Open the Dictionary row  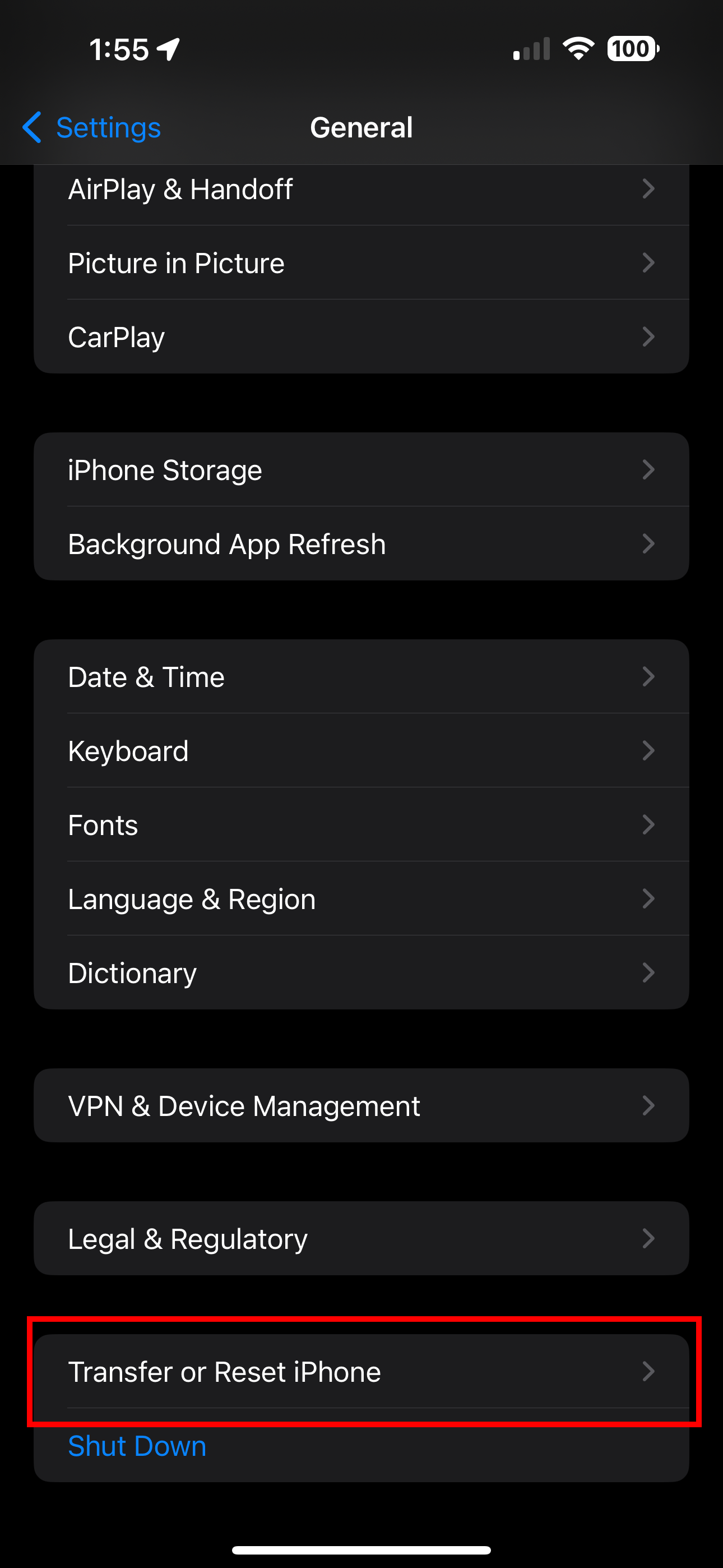click(x=361, y=972)
